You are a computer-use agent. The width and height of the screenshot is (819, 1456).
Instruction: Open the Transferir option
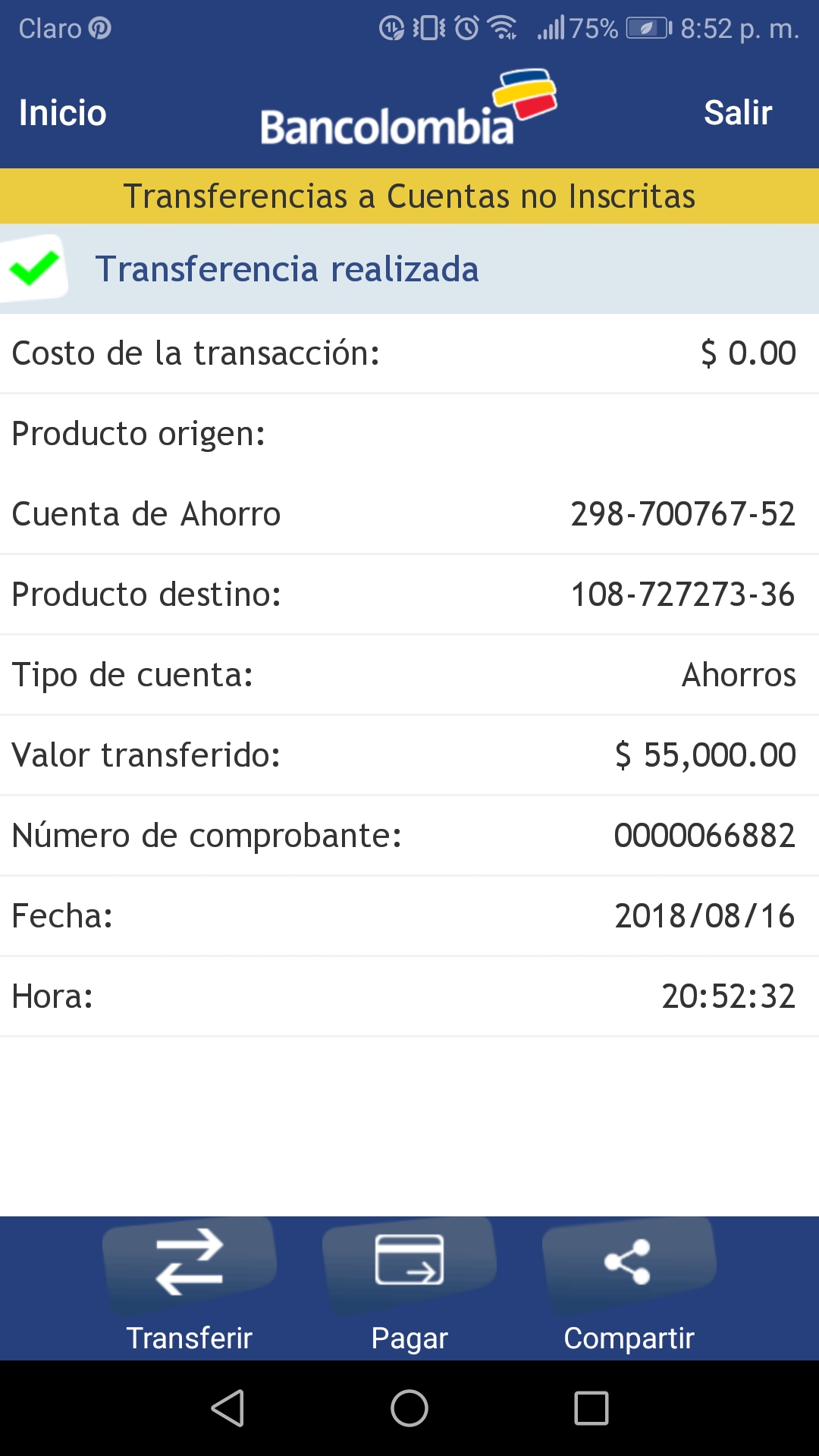(x=190, y=1288)
